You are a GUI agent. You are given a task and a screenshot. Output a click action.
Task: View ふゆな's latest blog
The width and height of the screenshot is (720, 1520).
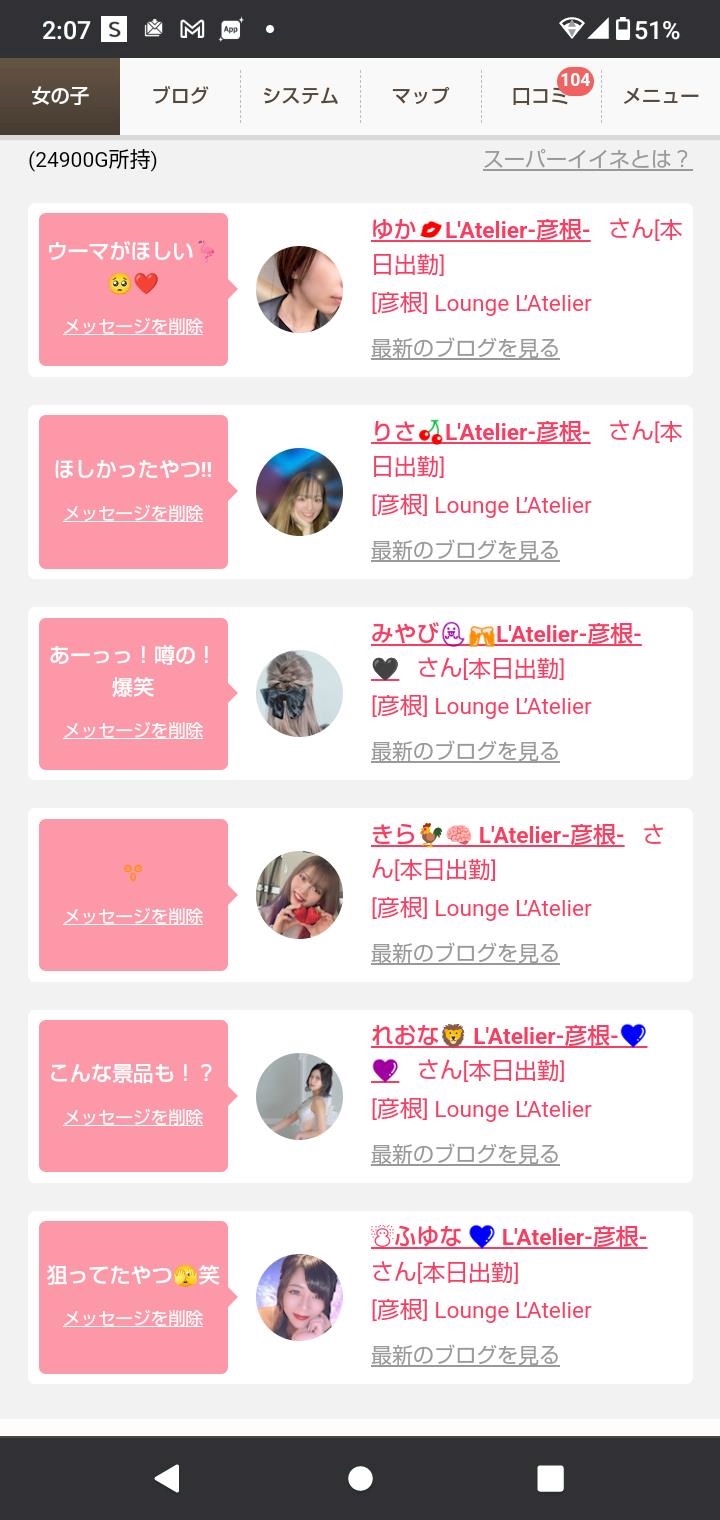465,1355
